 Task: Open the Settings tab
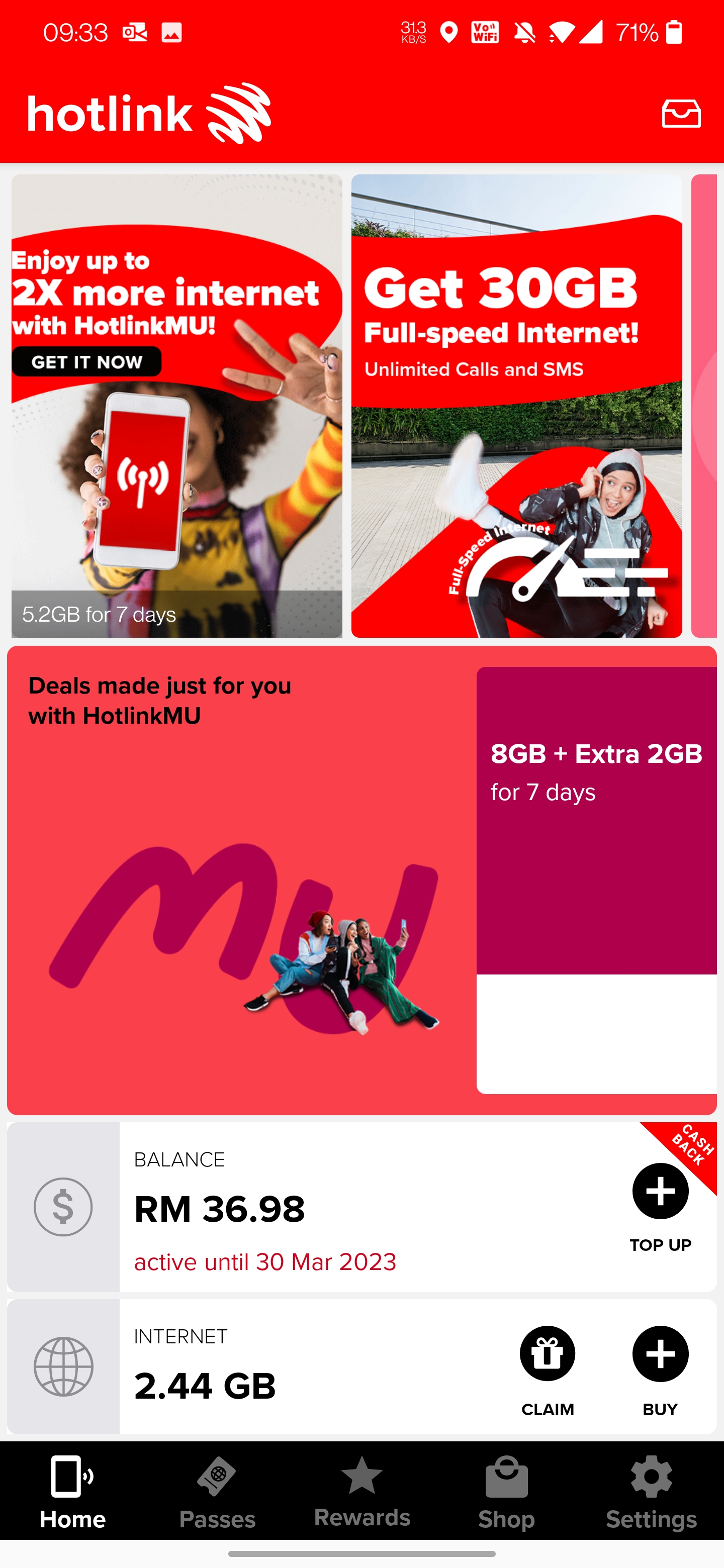tap(652, 1493)
